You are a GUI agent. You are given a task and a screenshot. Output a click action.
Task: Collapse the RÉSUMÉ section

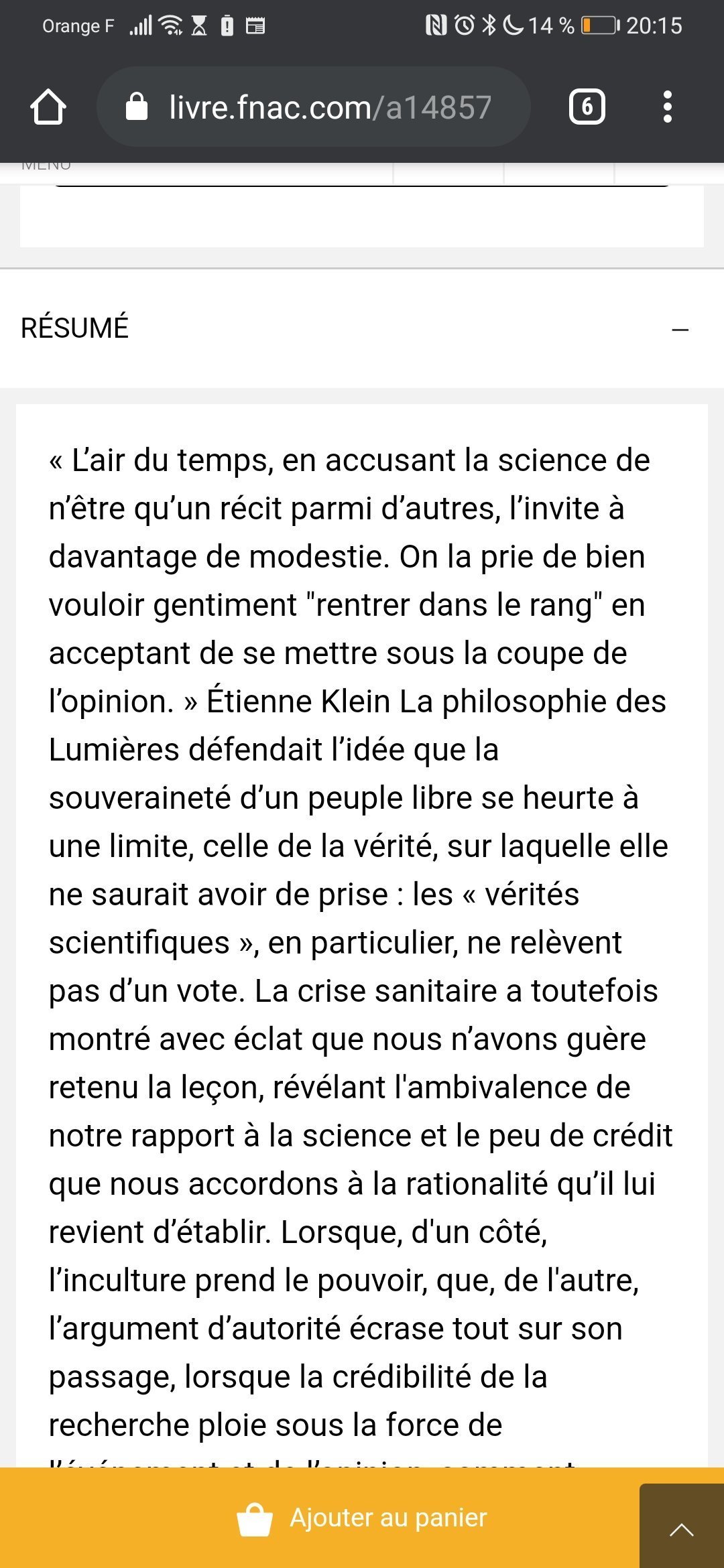pyautogui.click(x=680, y=329)
